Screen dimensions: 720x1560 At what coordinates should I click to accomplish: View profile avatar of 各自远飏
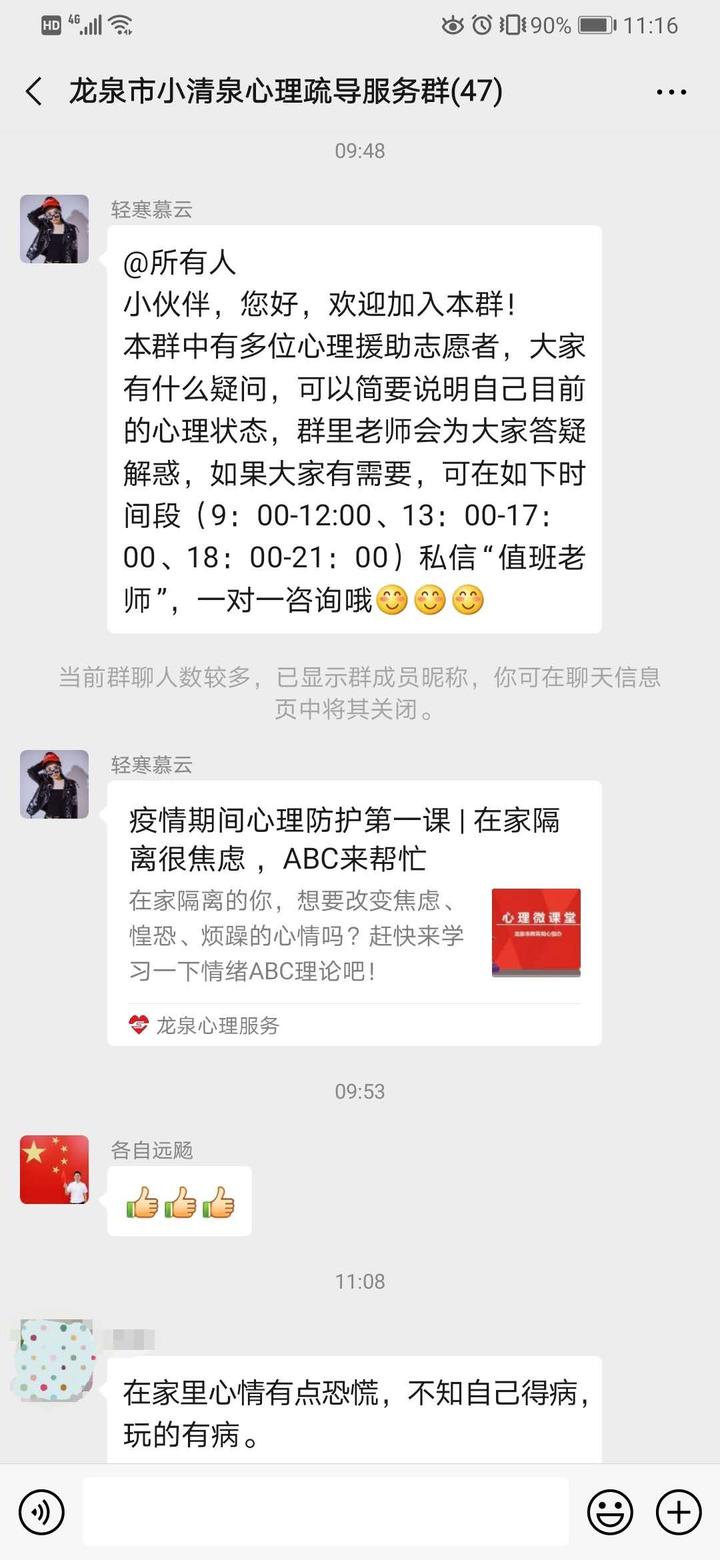point(54,1169)
